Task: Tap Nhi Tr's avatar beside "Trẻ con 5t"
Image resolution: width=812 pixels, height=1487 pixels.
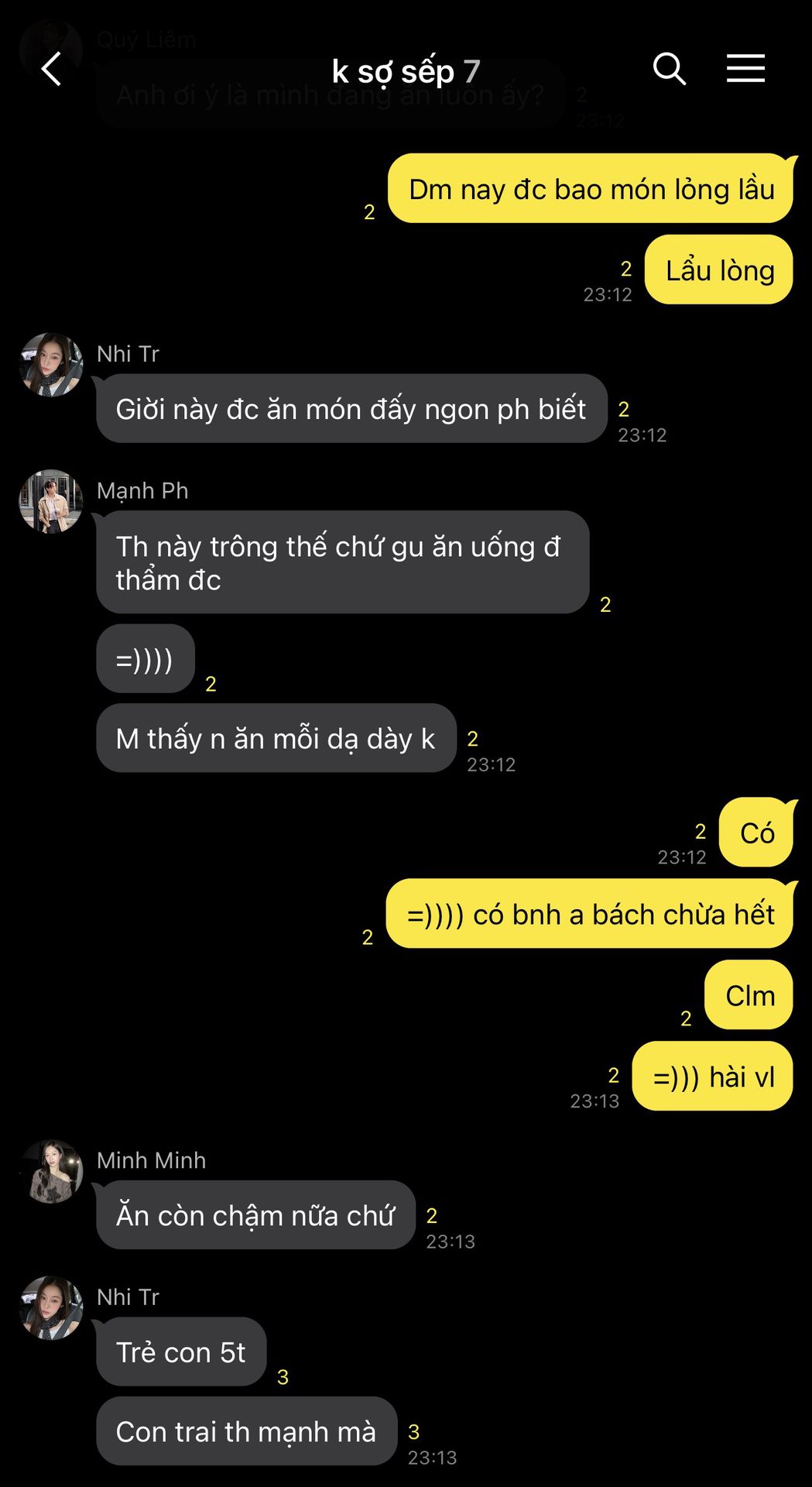Action: coord(51,1308)
